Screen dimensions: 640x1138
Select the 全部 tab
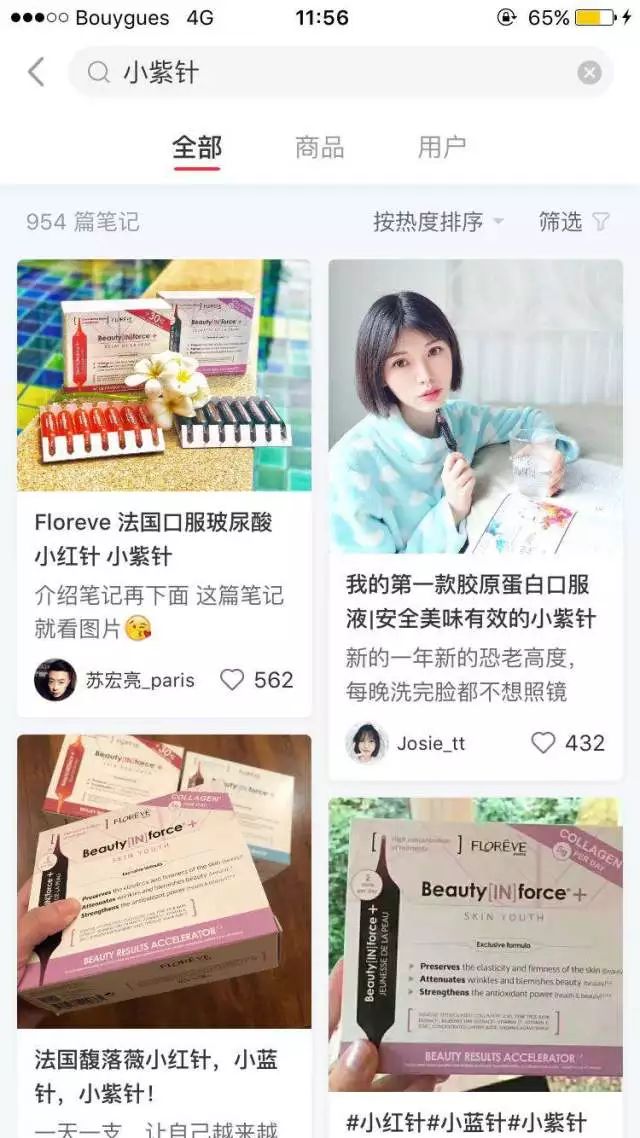click(x=197, y=147)
